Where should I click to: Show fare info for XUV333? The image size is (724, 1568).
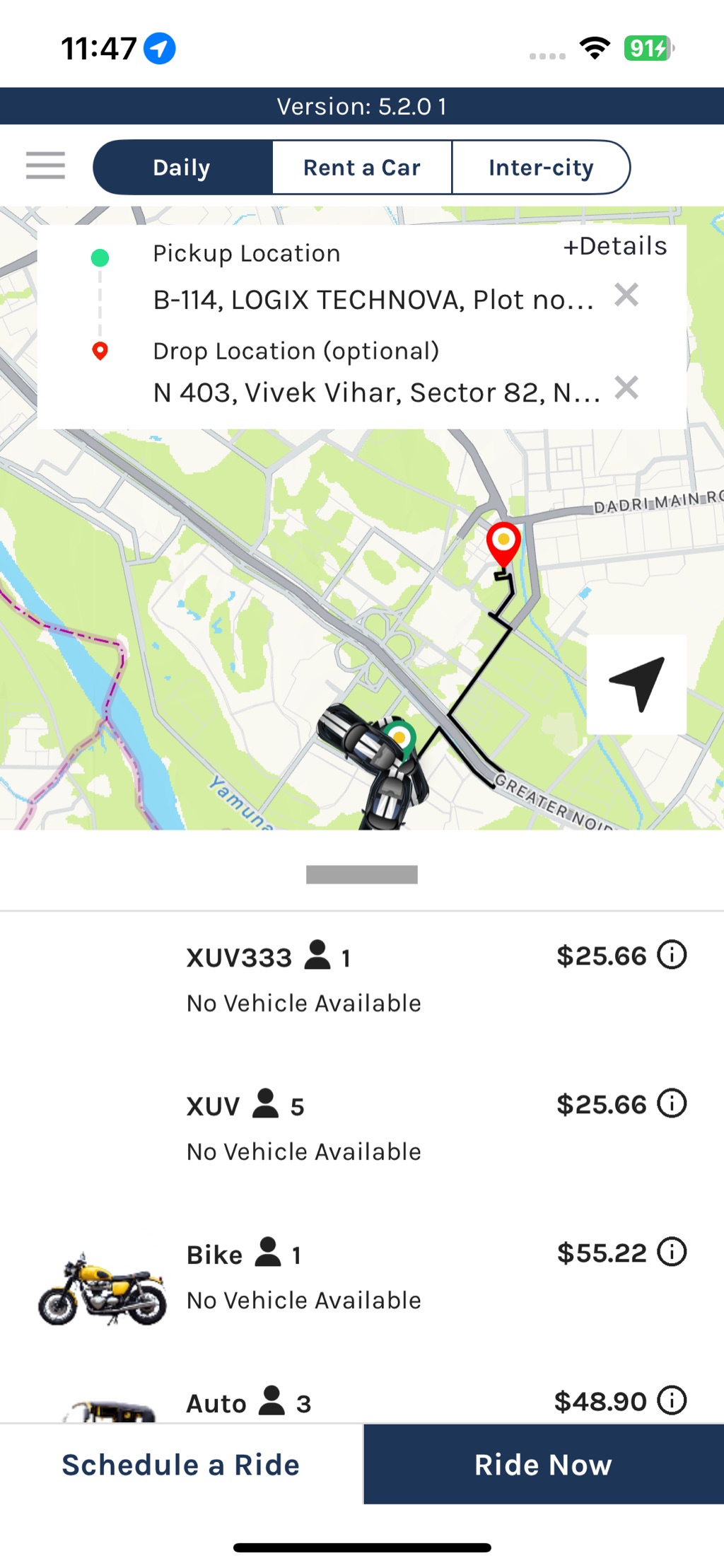672,955
